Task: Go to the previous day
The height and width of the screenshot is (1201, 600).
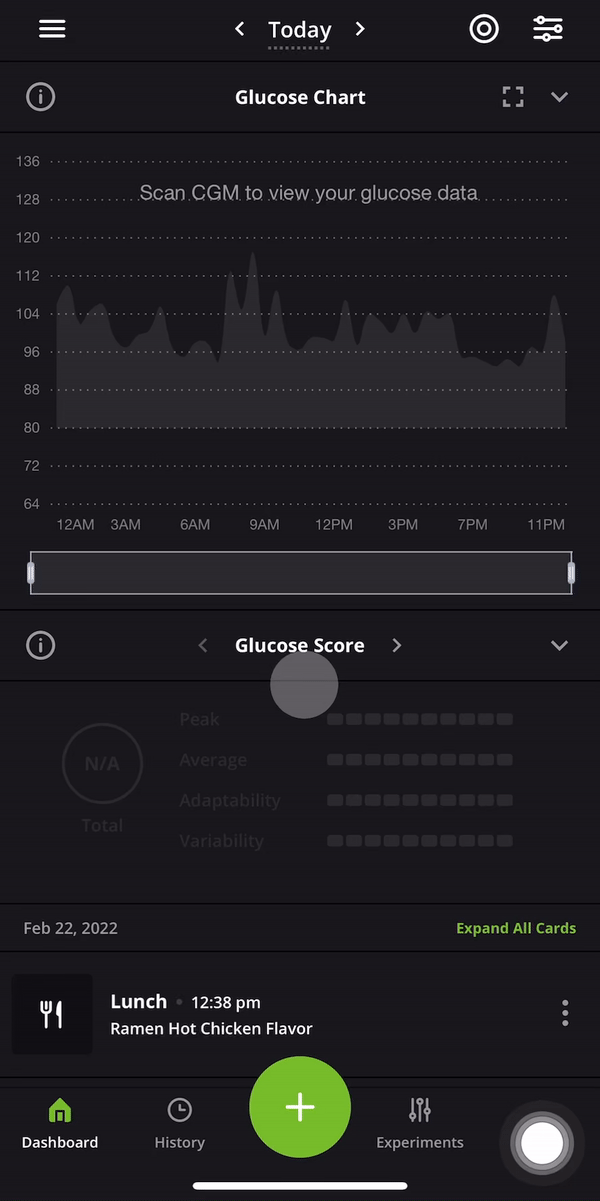Action: [240, 29]
